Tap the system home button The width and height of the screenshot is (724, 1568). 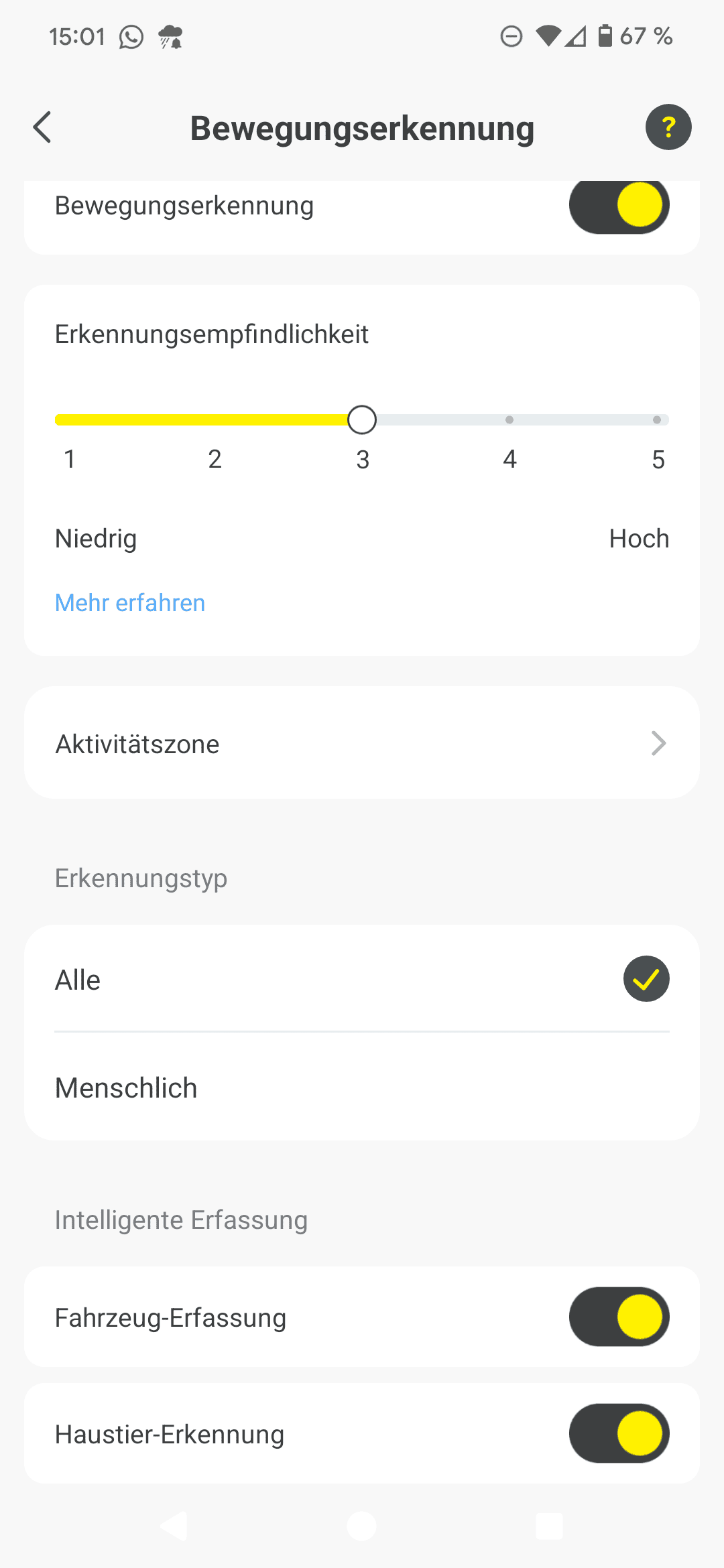362,1526
